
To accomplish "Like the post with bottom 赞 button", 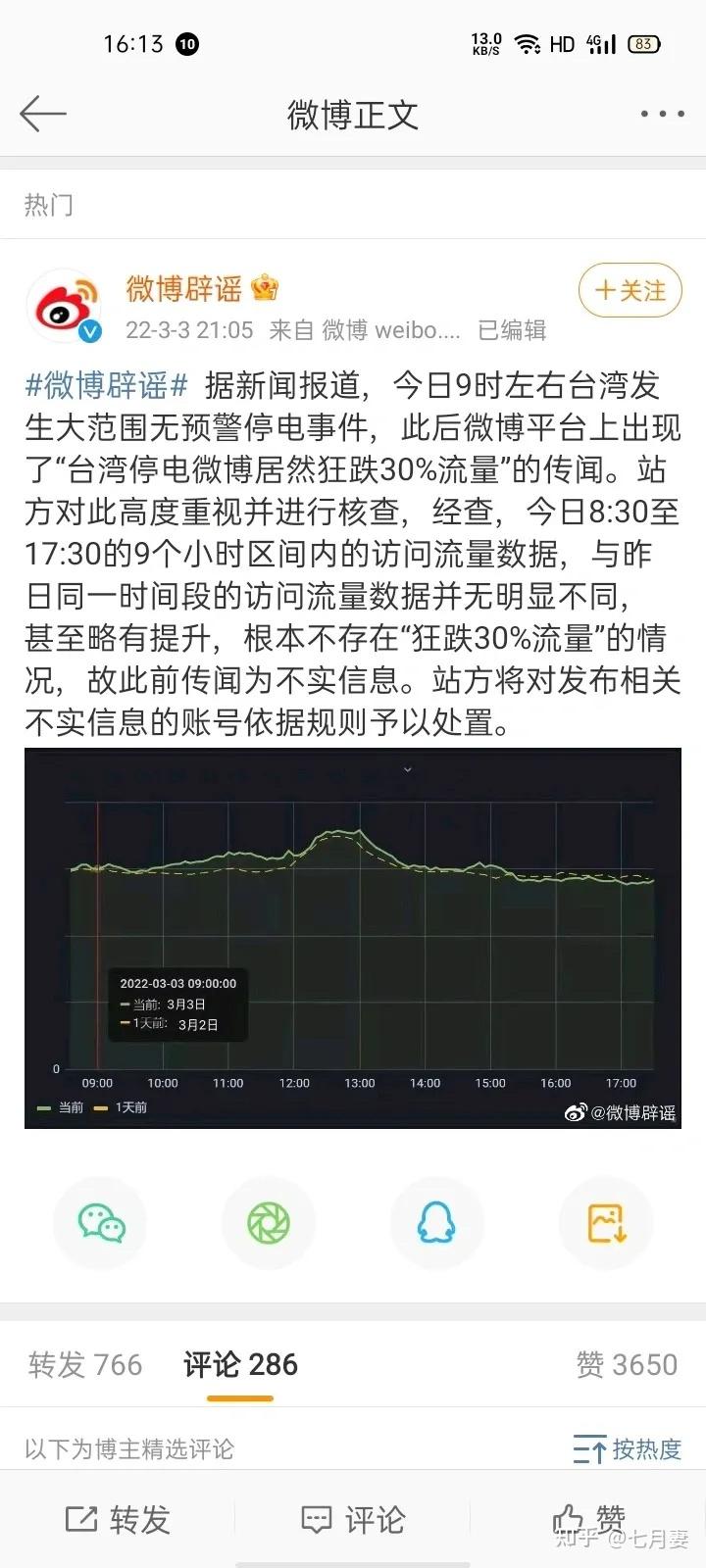I will click(x=588, y=1519).
